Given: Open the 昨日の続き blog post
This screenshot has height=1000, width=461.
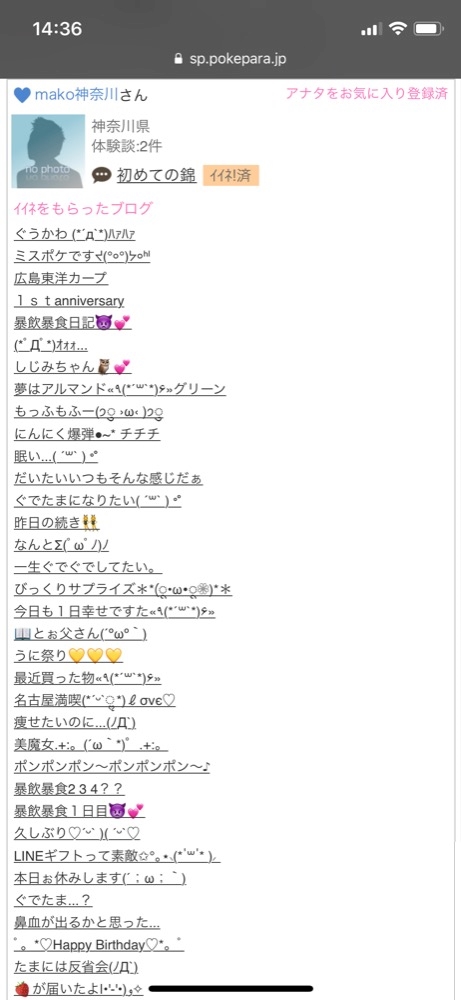Looking at the screenshot, I should (56, 523).
